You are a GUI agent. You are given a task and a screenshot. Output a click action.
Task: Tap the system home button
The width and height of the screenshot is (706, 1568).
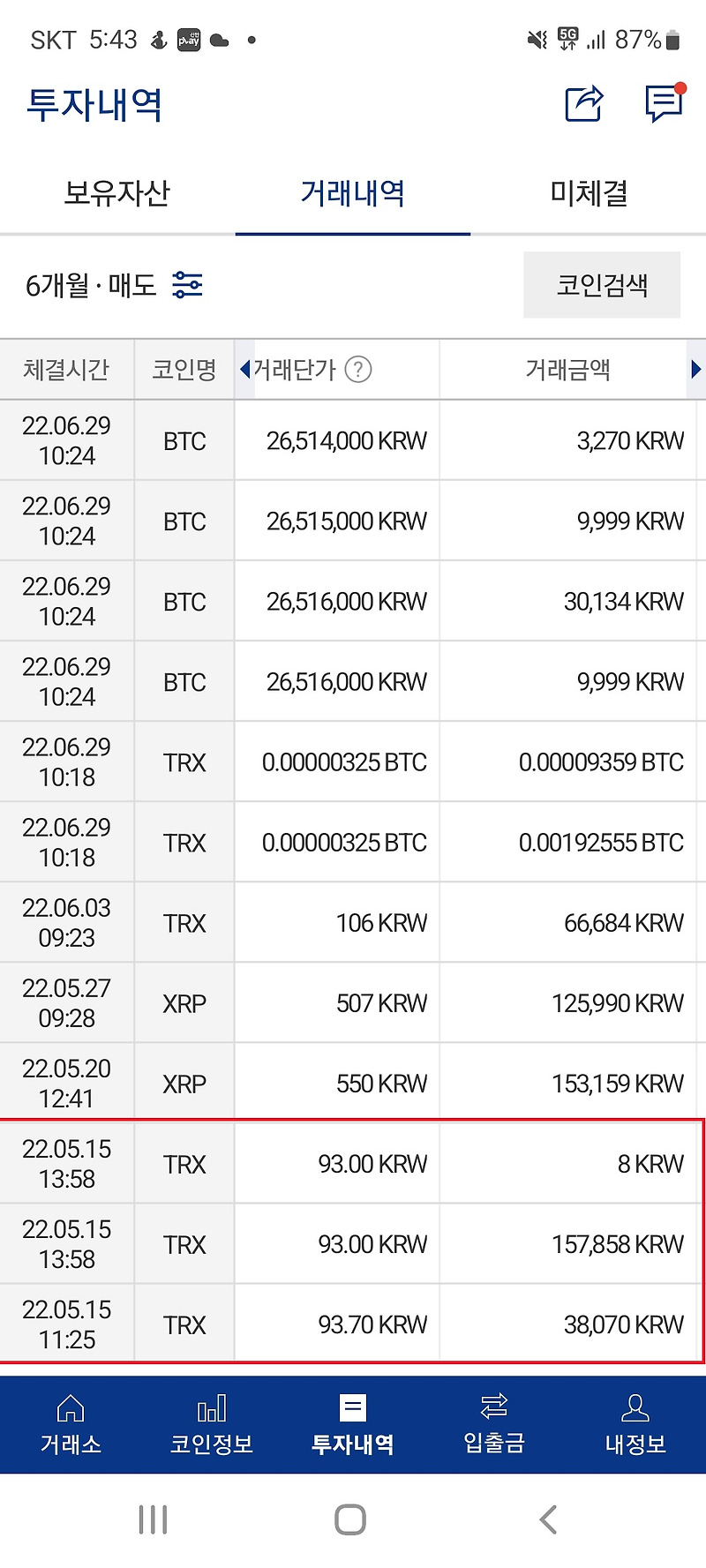coord(350,1519)
